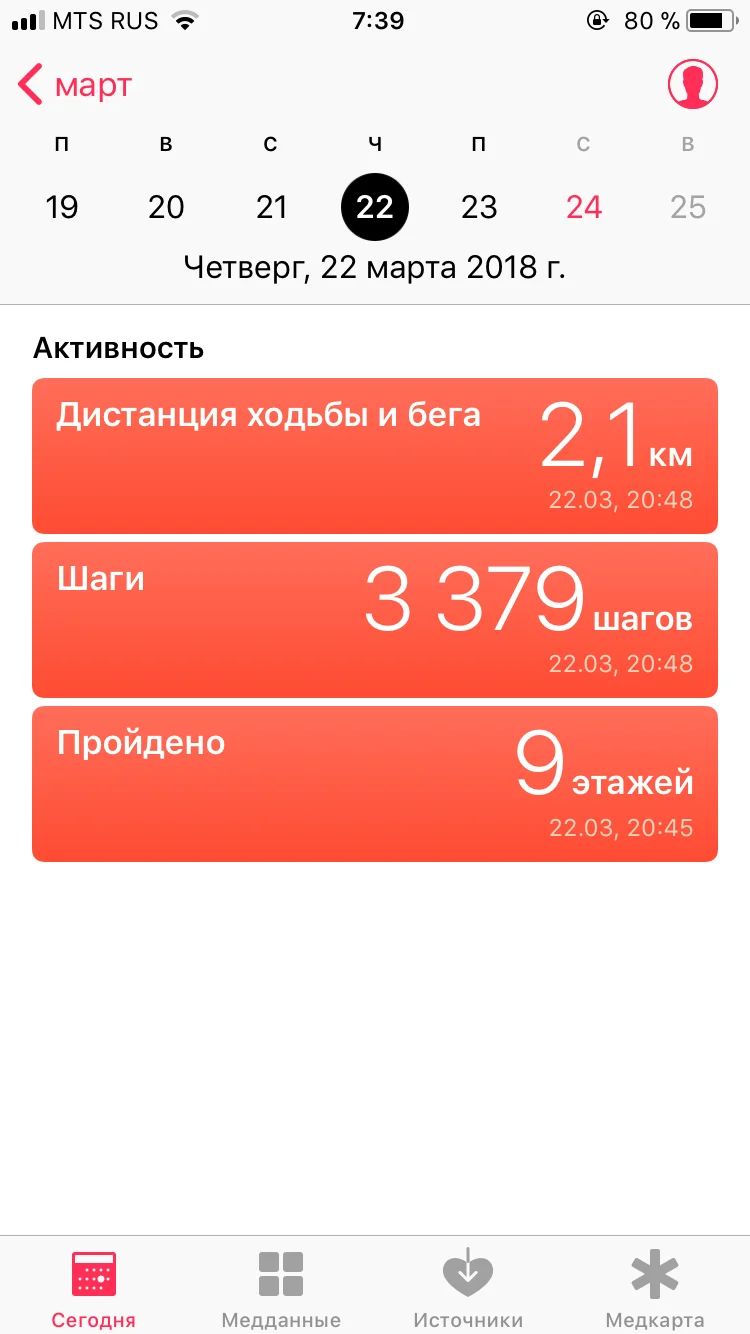750x1334 pixels.
Task: Open the Шаги card with 3 379 steps
Action: pos(375,620)
